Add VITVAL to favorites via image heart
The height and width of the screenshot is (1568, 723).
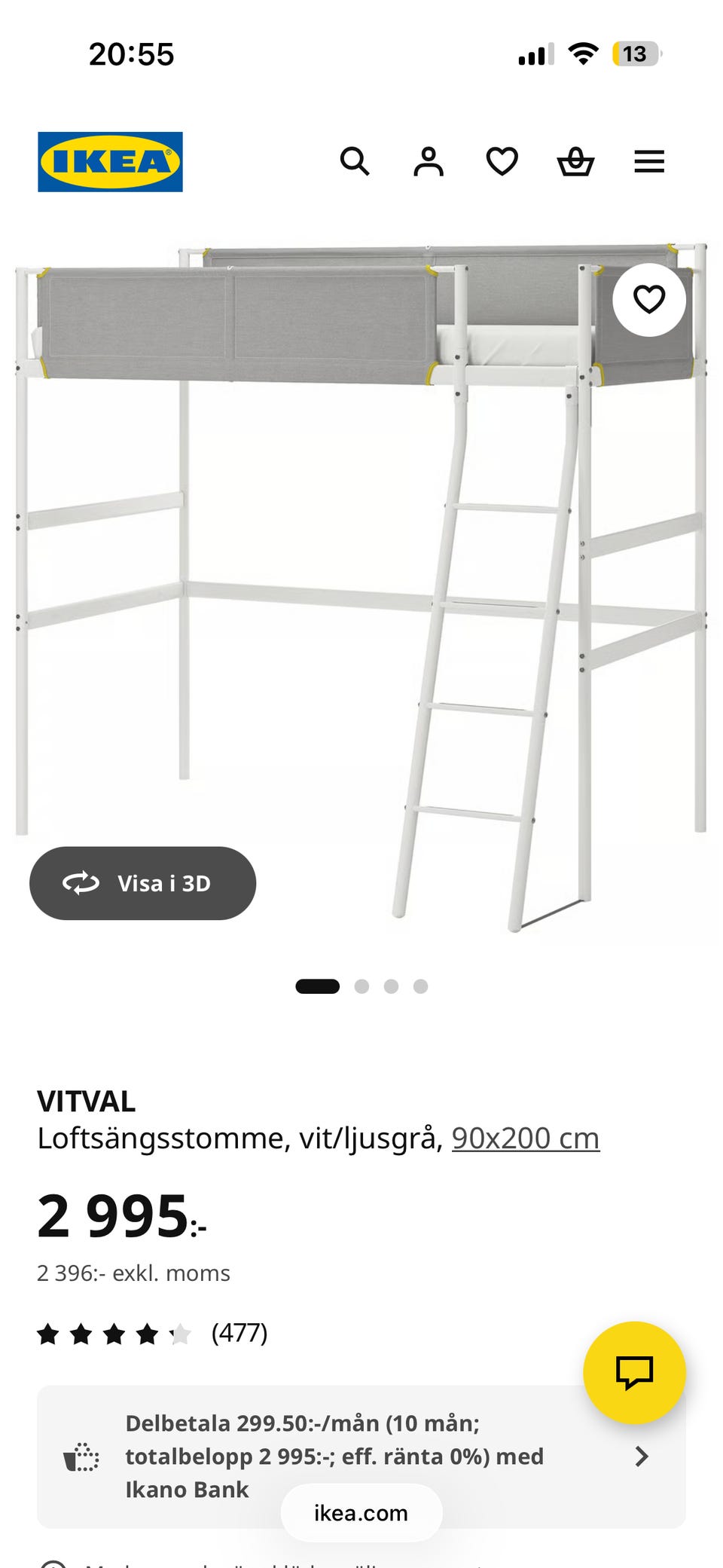point(649,300)
